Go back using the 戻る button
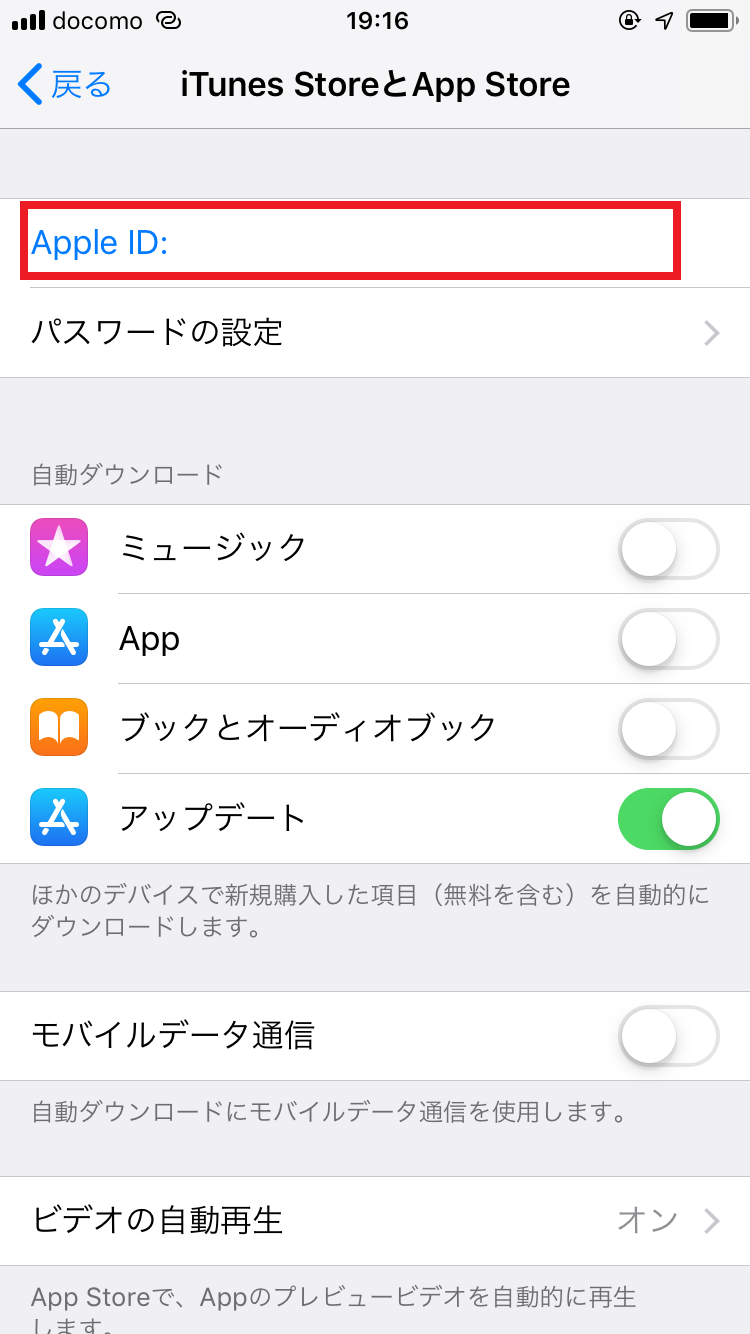Image resolution: width=750 pixels, height=1334 pixels. click(65, 85)
